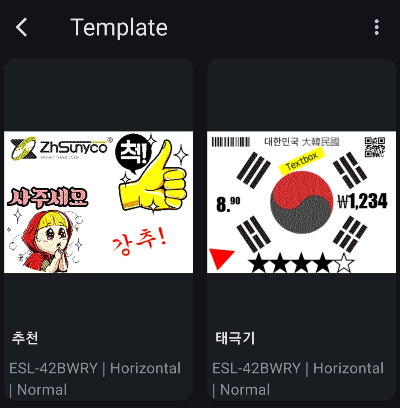Select the 태극기 template card
Viewport: 400px width, 408px height.
pyautogui.click(x=301, y=229)
